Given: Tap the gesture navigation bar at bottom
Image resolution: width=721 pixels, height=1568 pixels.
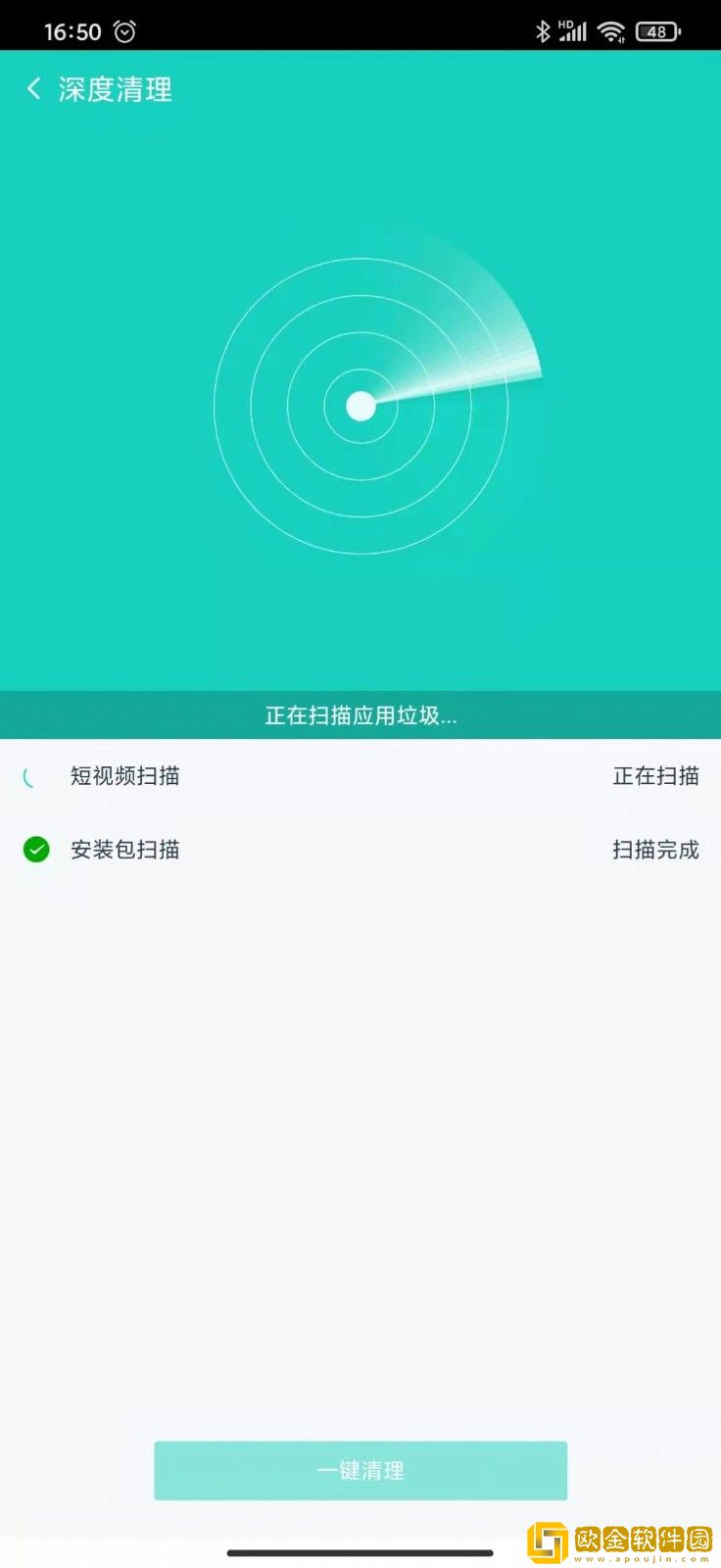Looking at the screenshot, I should (360, 1553).
